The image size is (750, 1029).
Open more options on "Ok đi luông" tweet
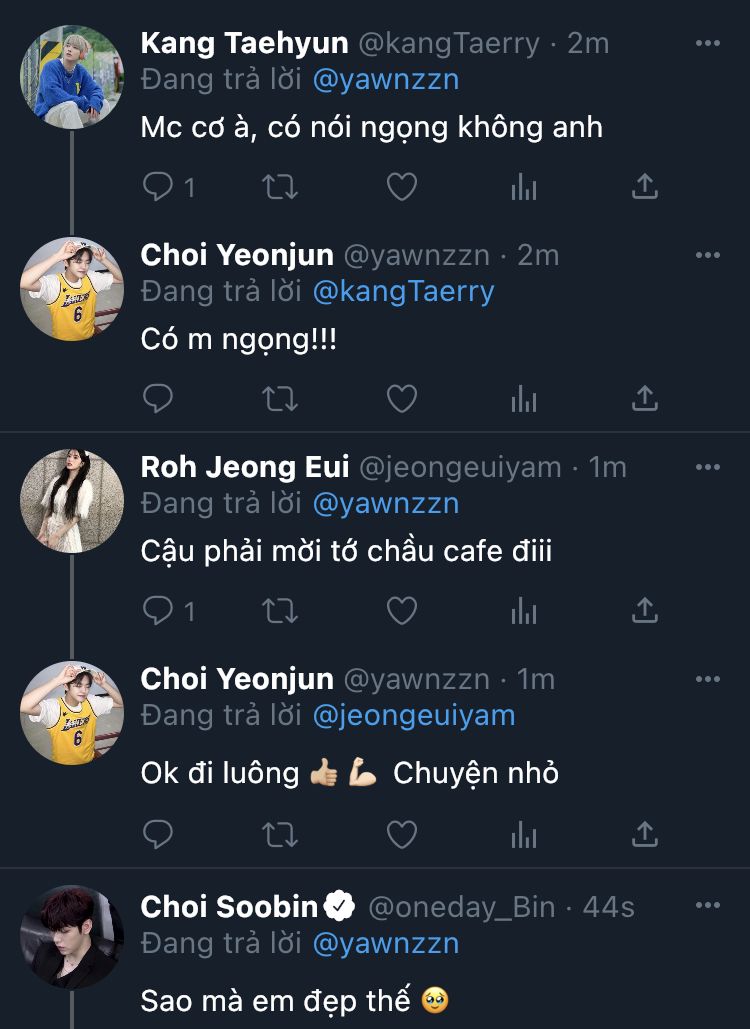[708, 680]
